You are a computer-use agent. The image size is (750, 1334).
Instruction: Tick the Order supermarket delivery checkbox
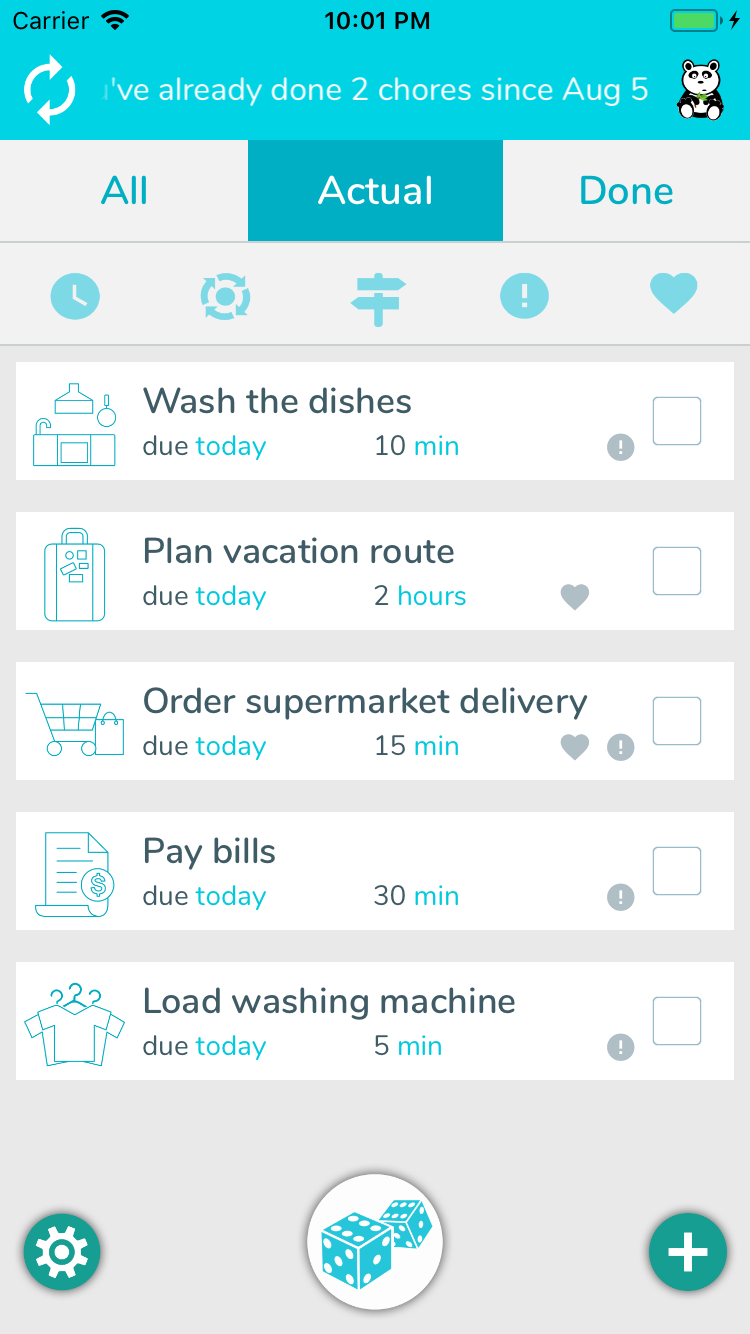(x=677, y=721)
